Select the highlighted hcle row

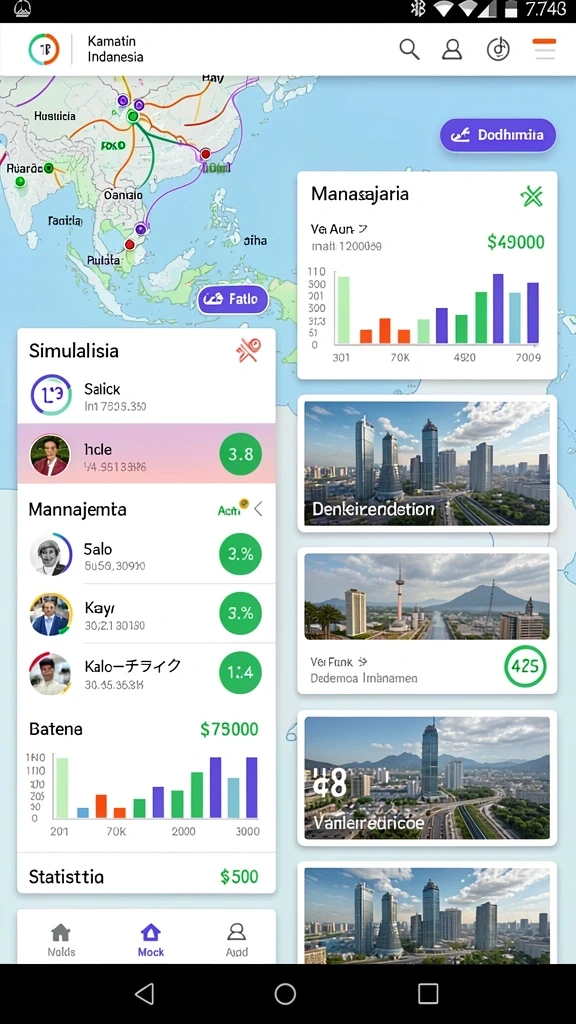coord(146,453)
